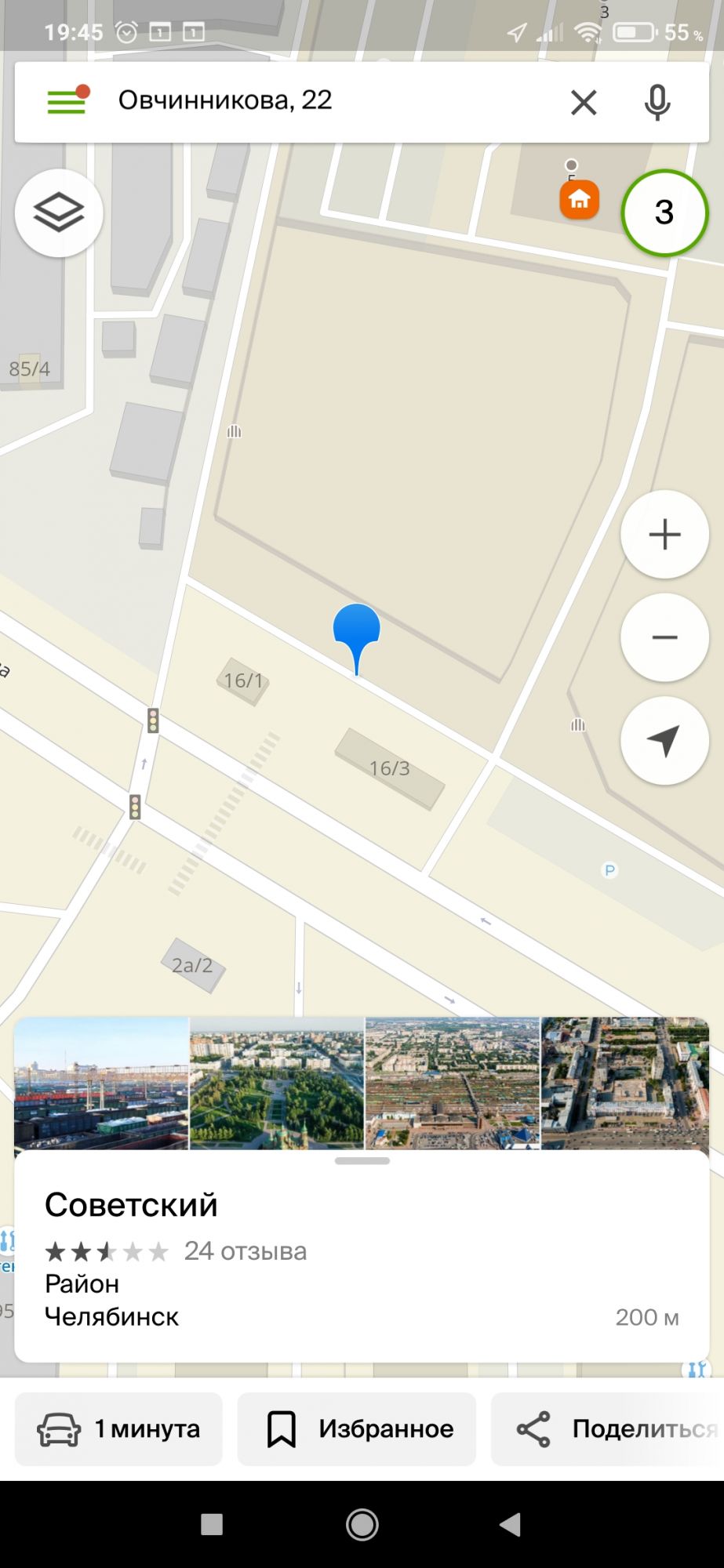This screenshot has width=724, height=1568.
Task: Add the place to Избранное
Action: click(357, 1428)
